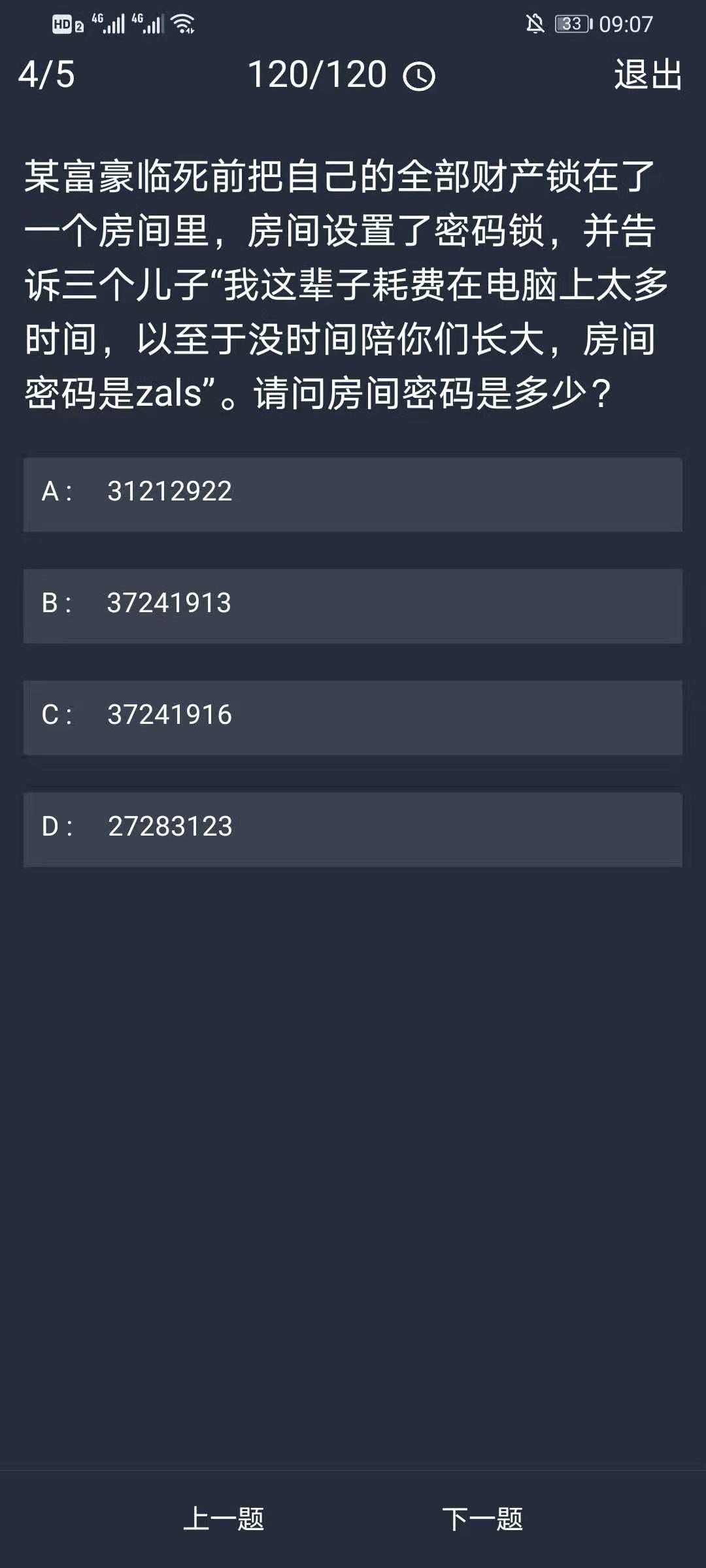
Task: Exit the quiz via 退出
Action: pyautogui.click(x=648, y=74)
